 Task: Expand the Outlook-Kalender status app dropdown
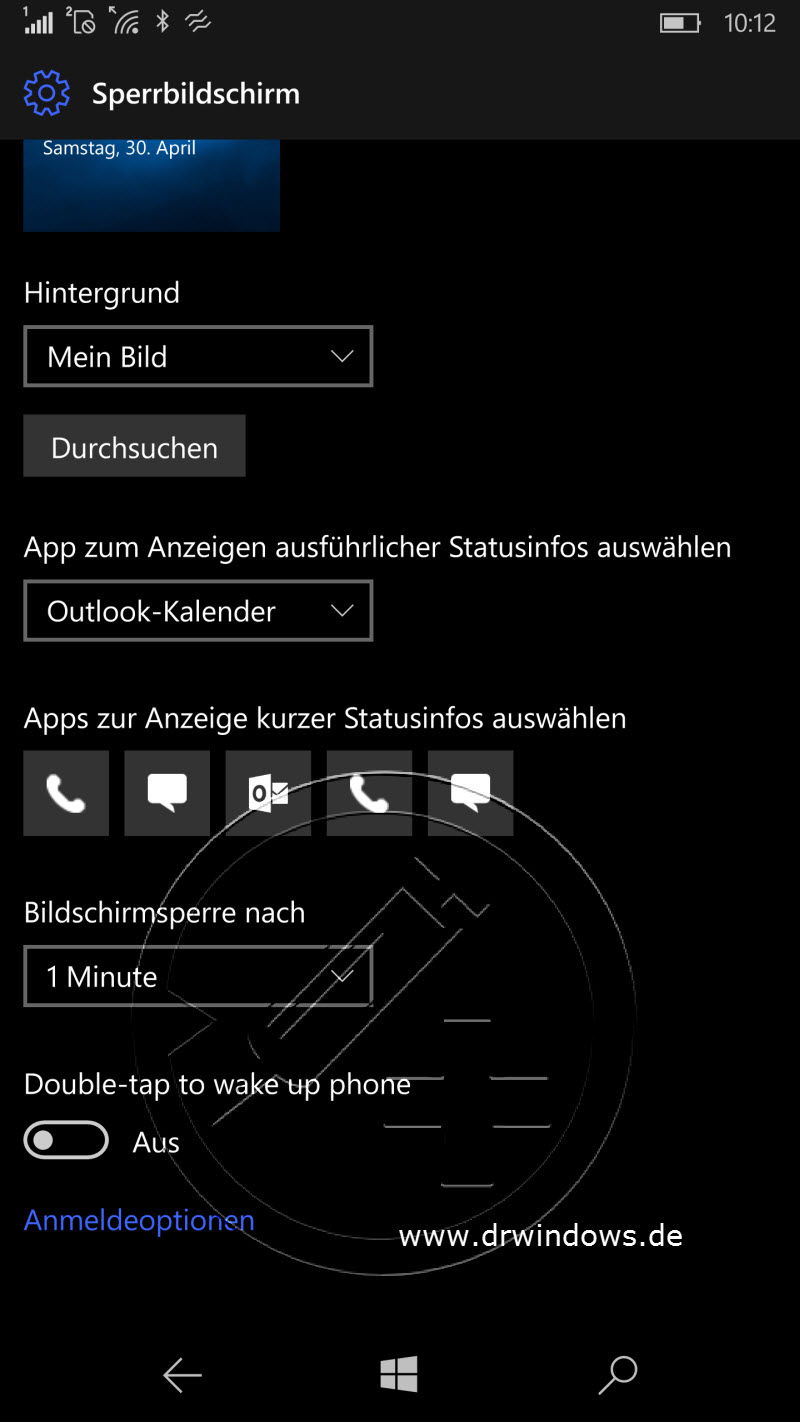point(198,610)
